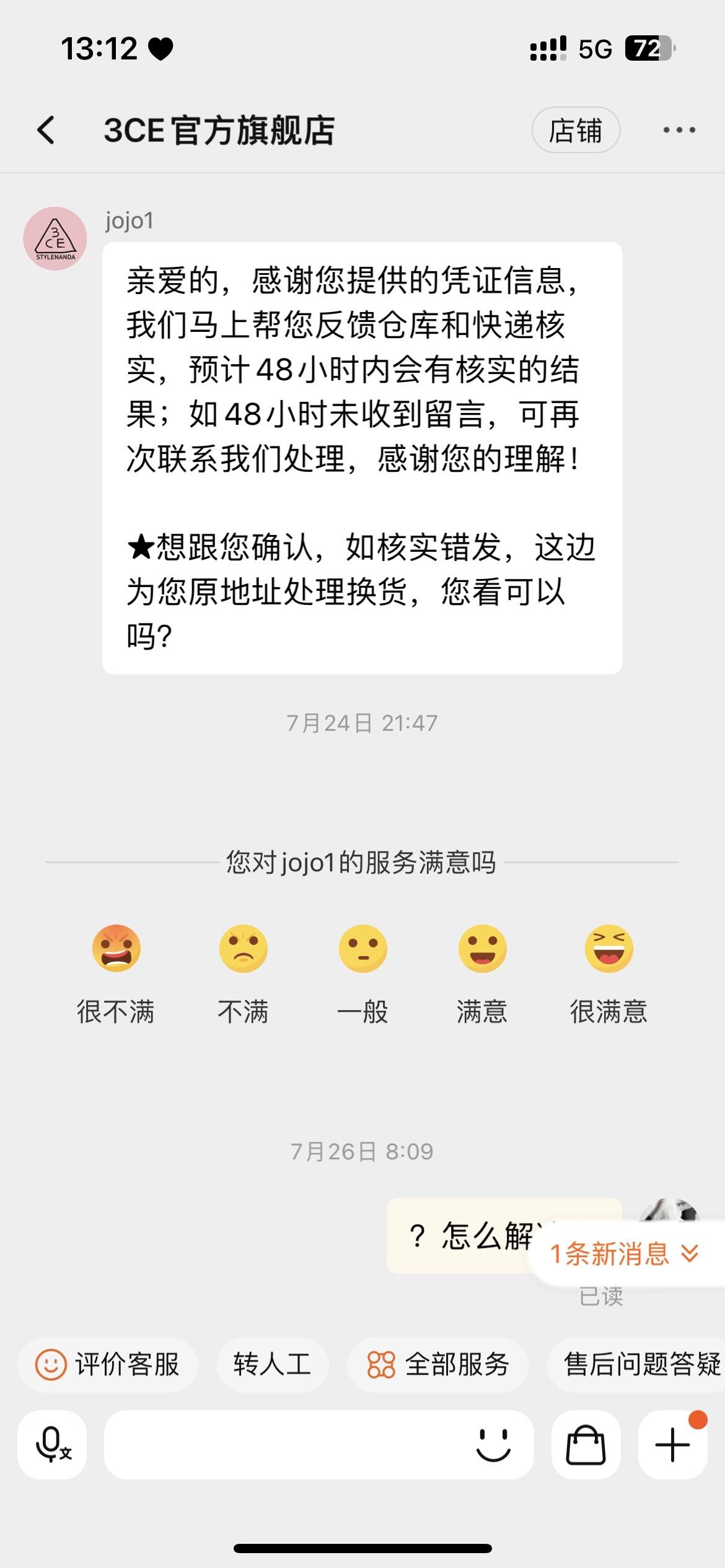Select 转人工 to reach a human agent

272,1364
